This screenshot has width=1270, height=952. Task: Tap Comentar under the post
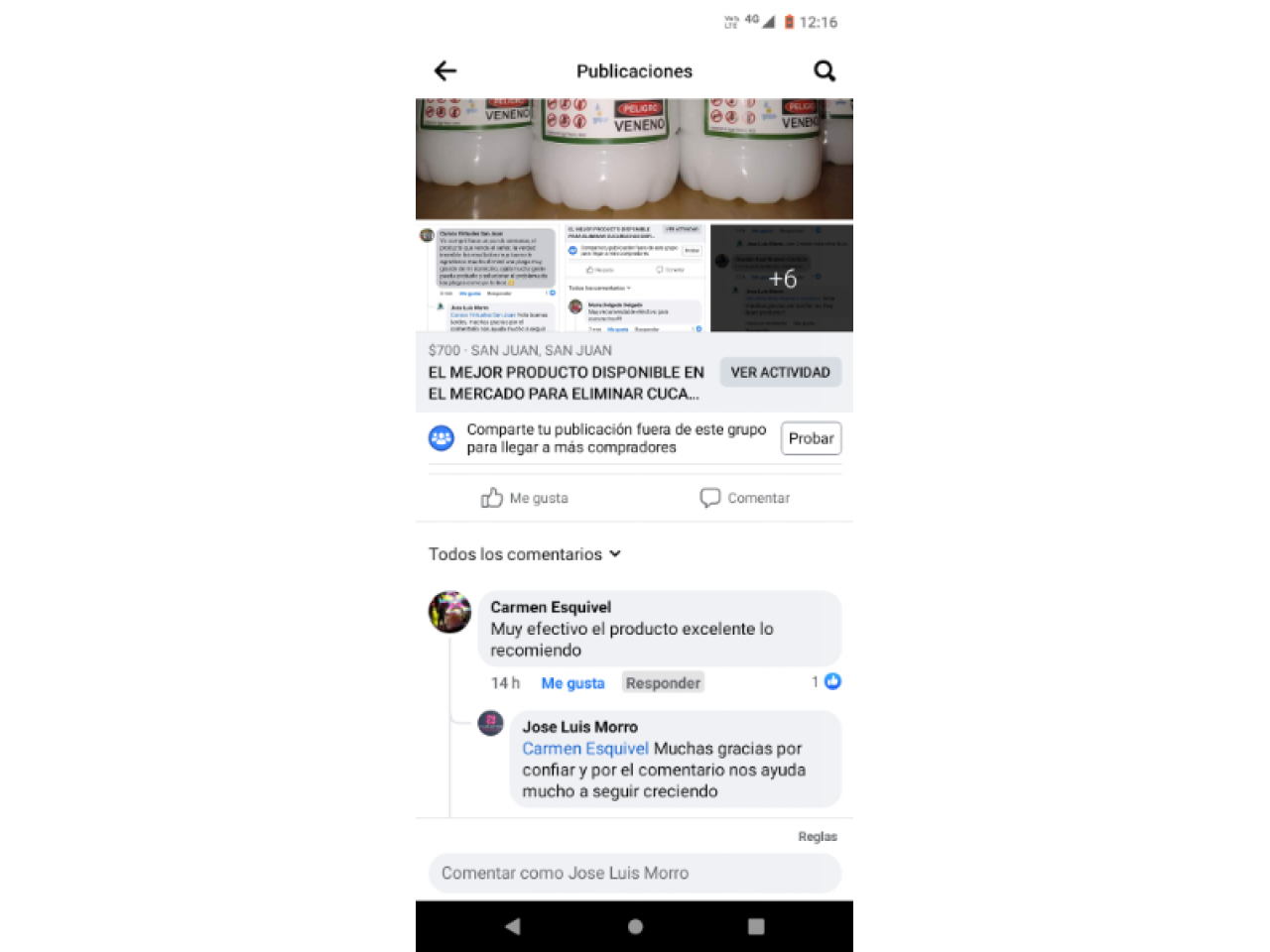pos(745,498)
